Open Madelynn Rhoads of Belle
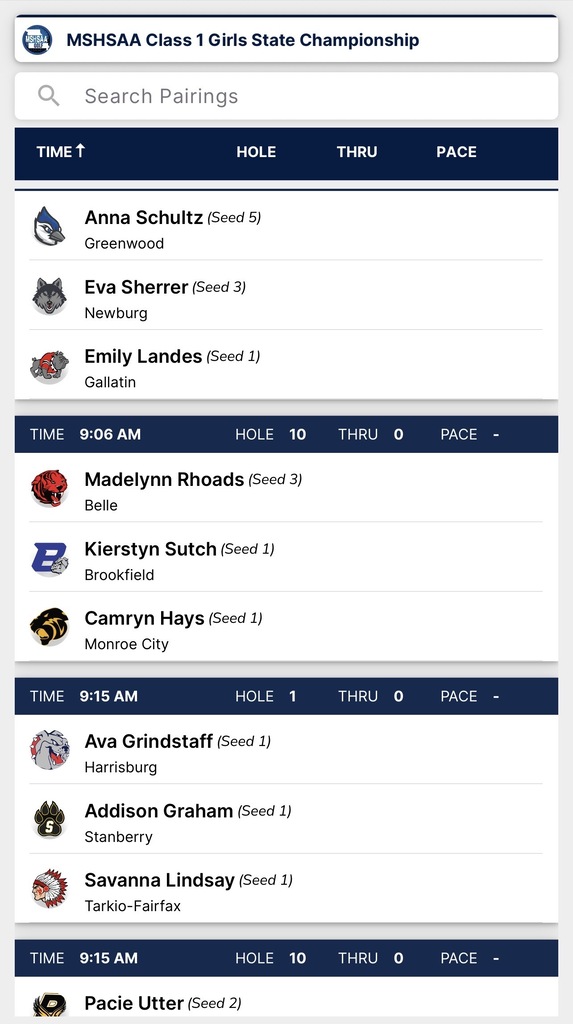 click(x=286, y=487)
